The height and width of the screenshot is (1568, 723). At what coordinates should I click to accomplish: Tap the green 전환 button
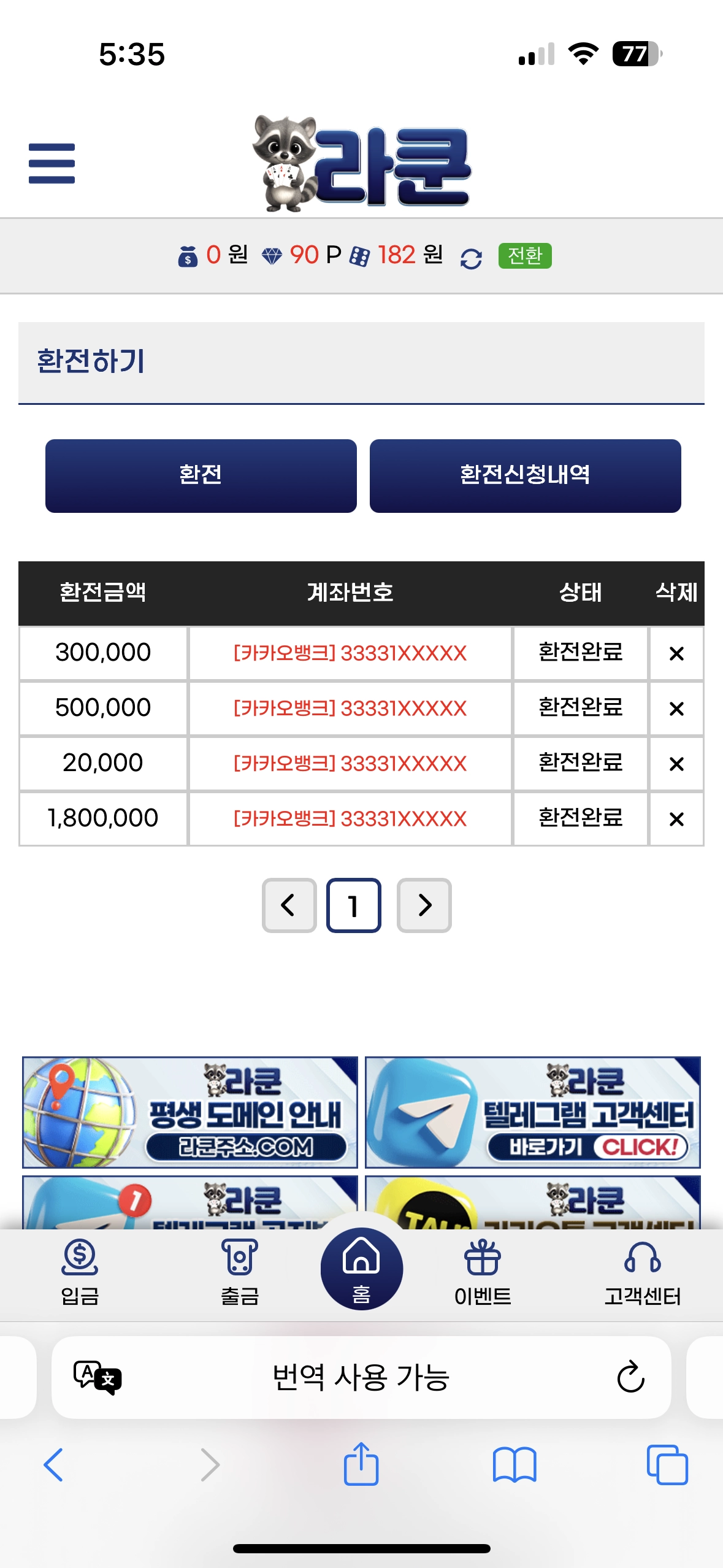click(x=524, y=255)
